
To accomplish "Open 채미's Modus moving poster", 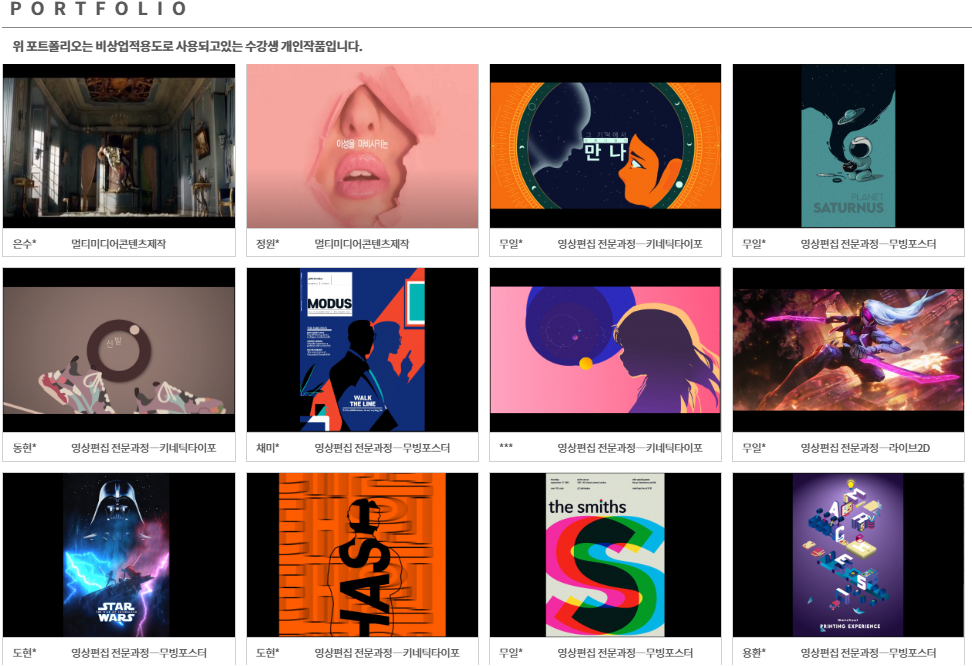I will click(362, 350).
